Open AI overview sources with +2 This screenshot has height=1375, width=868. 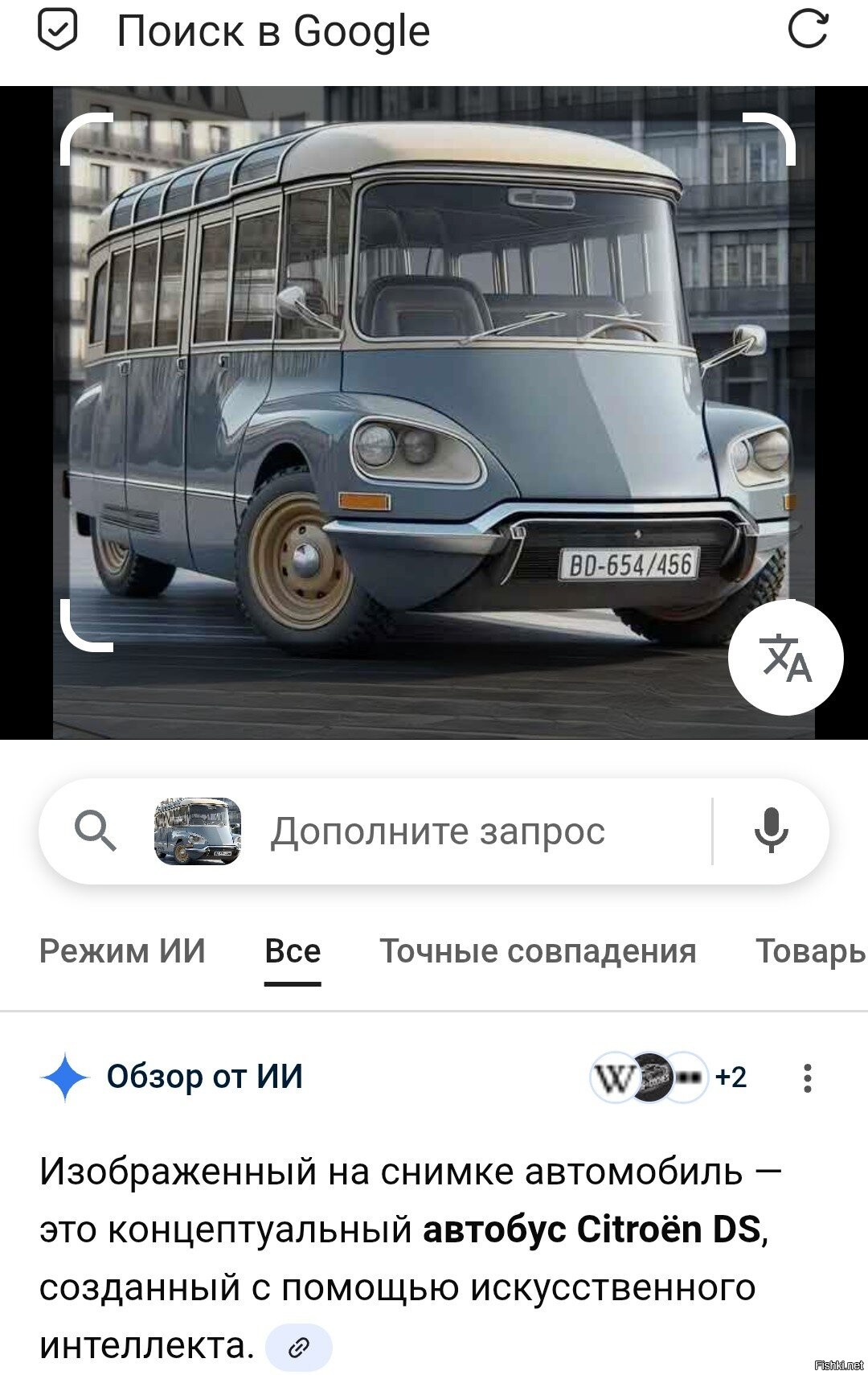[x=669, y=1077]
